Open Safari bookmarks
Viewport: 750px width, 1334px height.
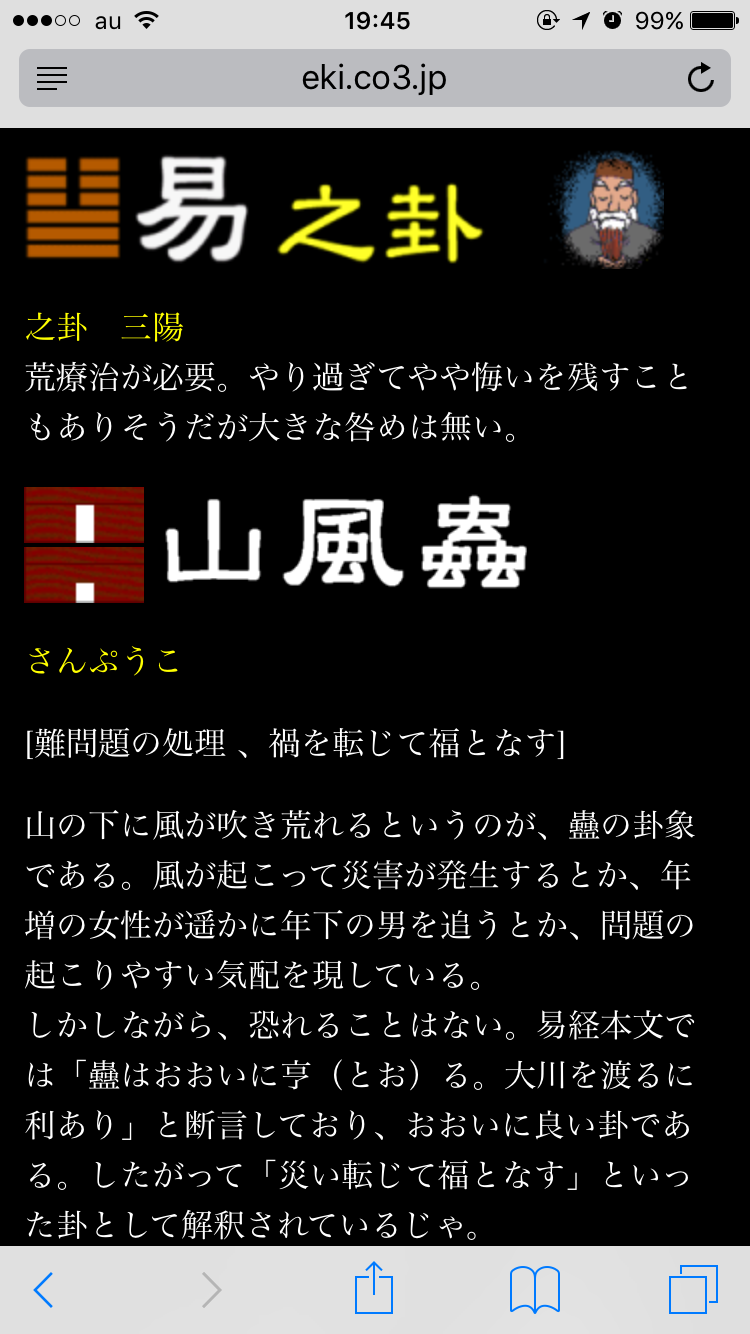(x=535, y=1290)
